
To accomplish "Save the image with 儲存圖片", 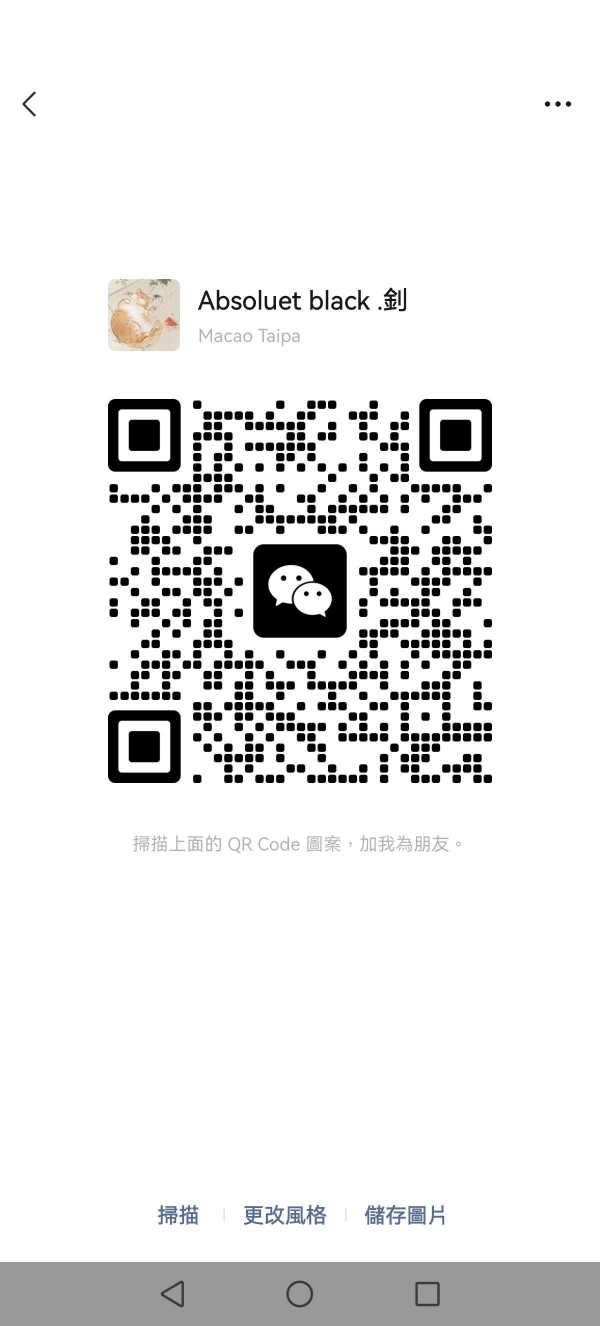I will 405,1215.
